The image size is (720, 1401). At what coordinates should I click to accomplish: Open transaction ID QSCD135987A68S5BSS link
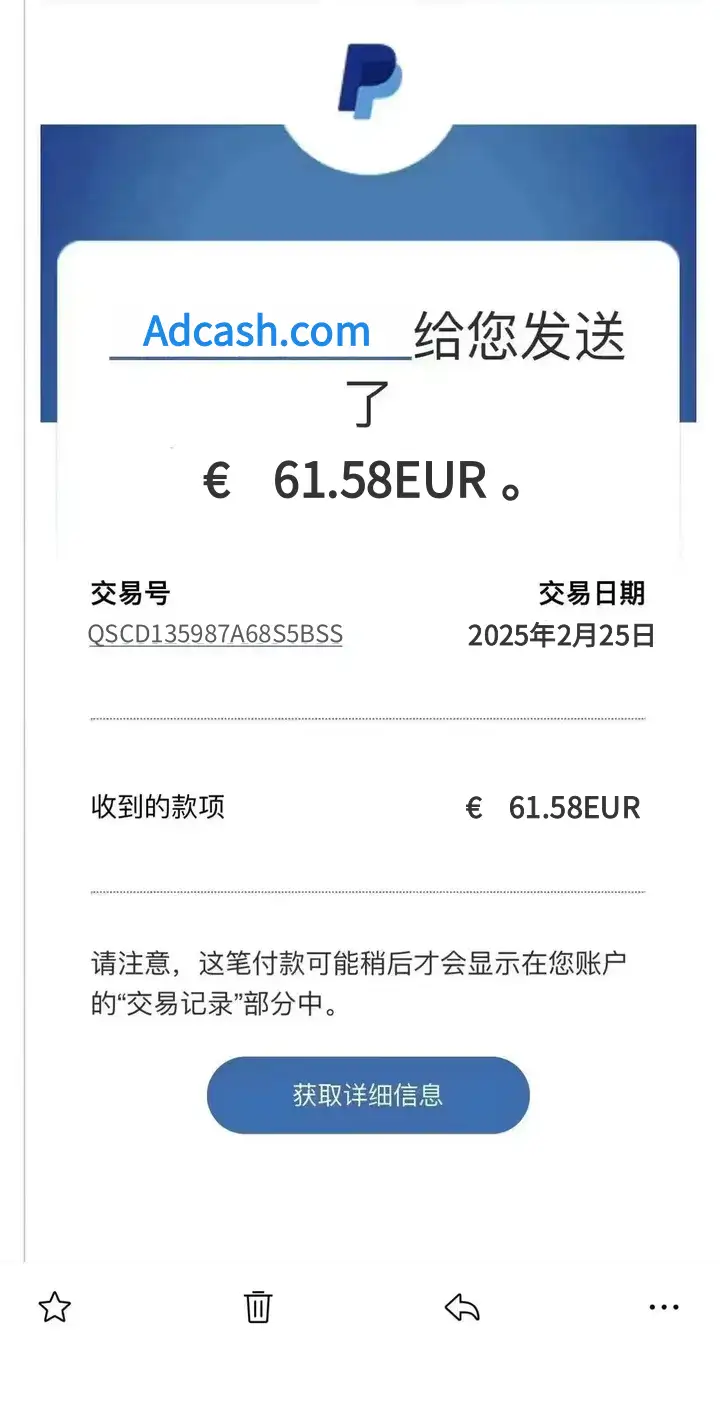tap(215, 635)
